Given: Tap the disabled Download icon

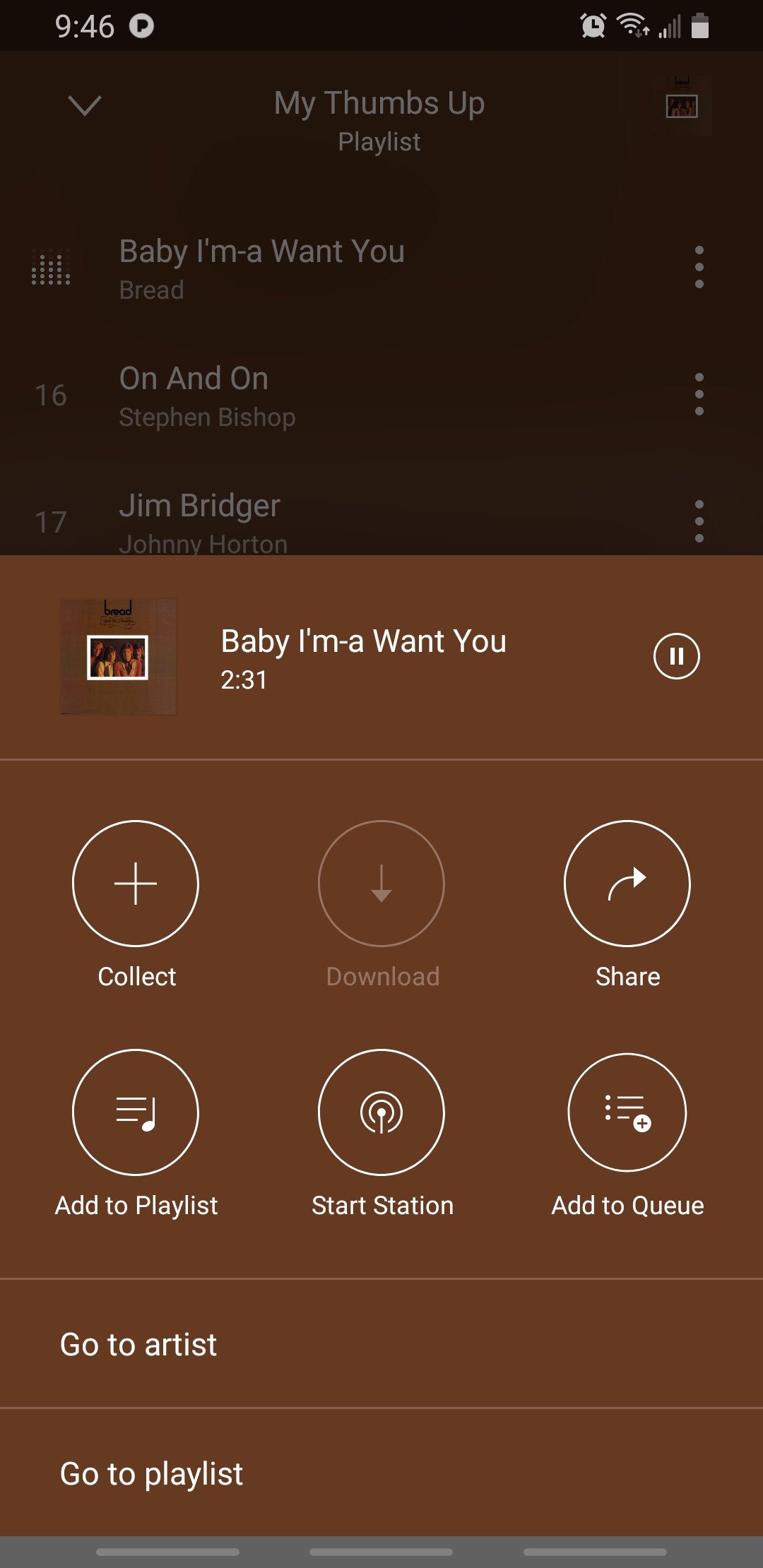Looking at the screenshot, I should (381, 884).
